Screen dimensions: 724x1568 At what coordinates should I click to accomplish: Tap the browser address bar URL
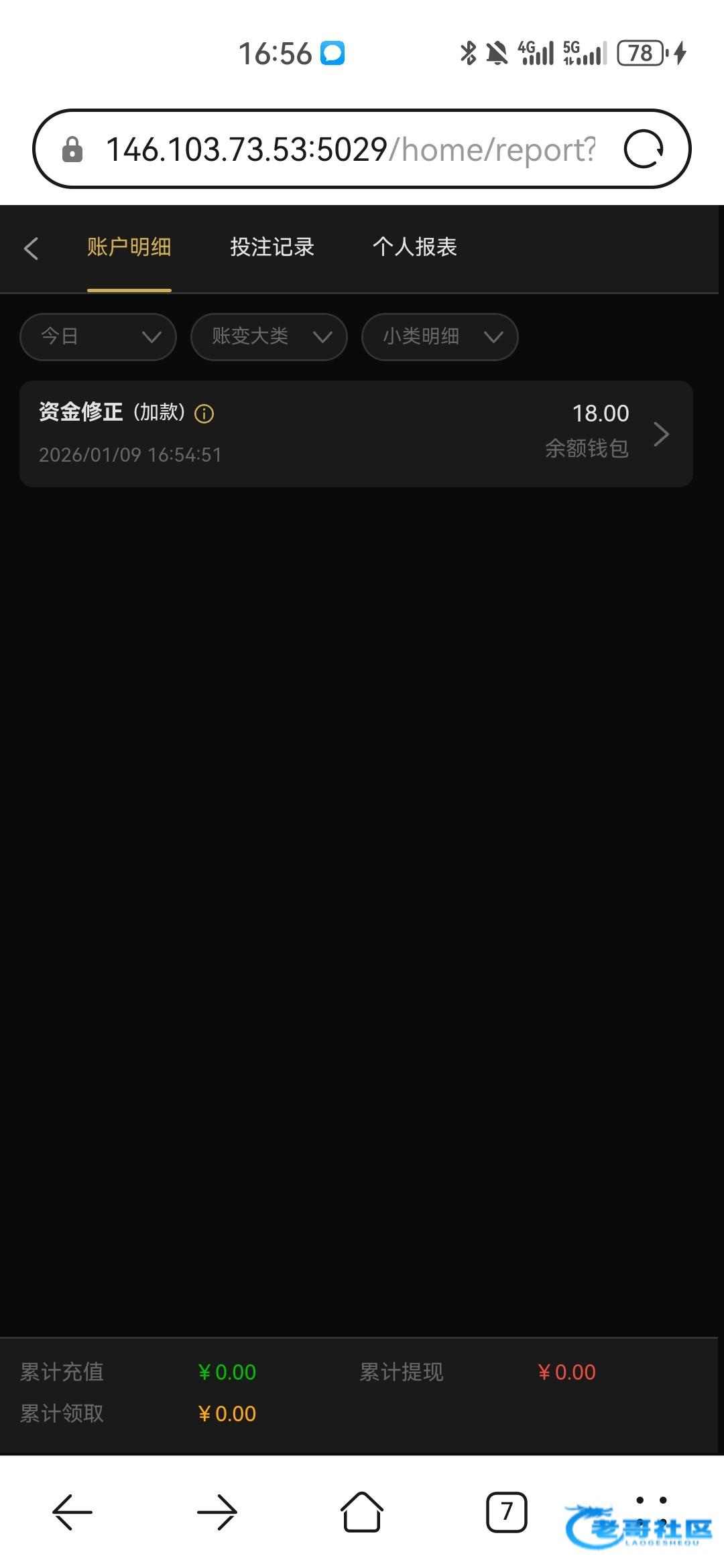pyautogui.click(x=349, y=149)
